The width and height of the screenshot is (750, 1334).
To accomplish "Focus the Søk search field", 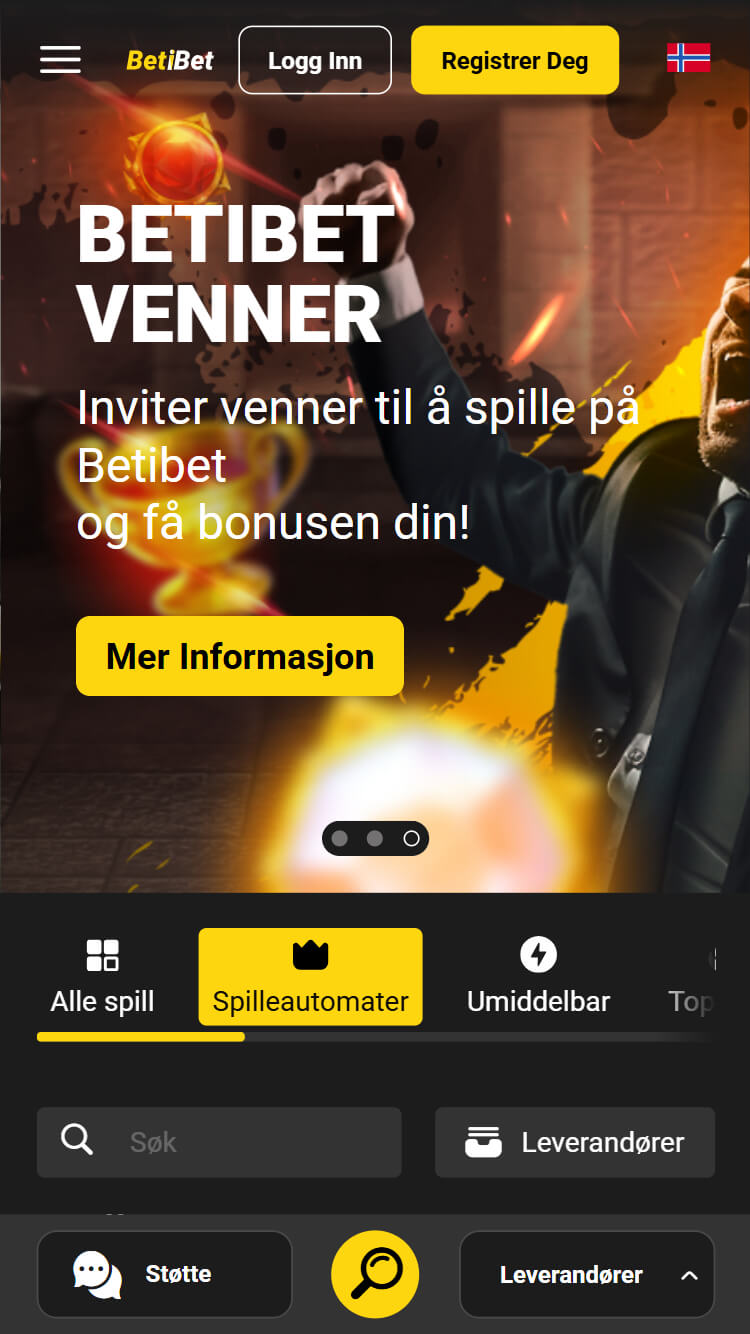I will (219, 1142).
